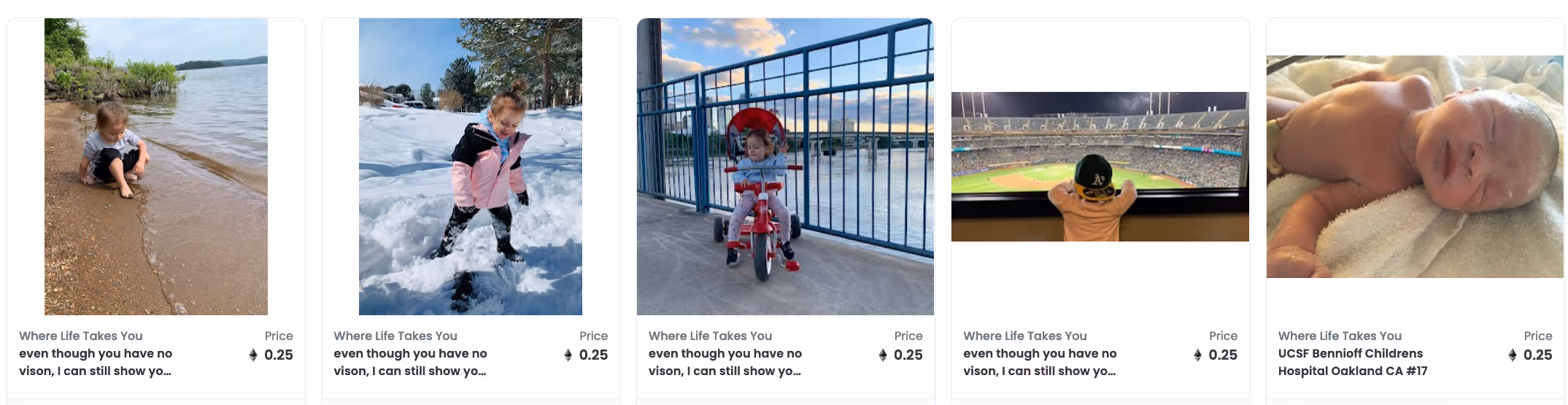1568x405 pixels.
Task: Open the NFT card showing a child on the beach
Action: (156, 167)
